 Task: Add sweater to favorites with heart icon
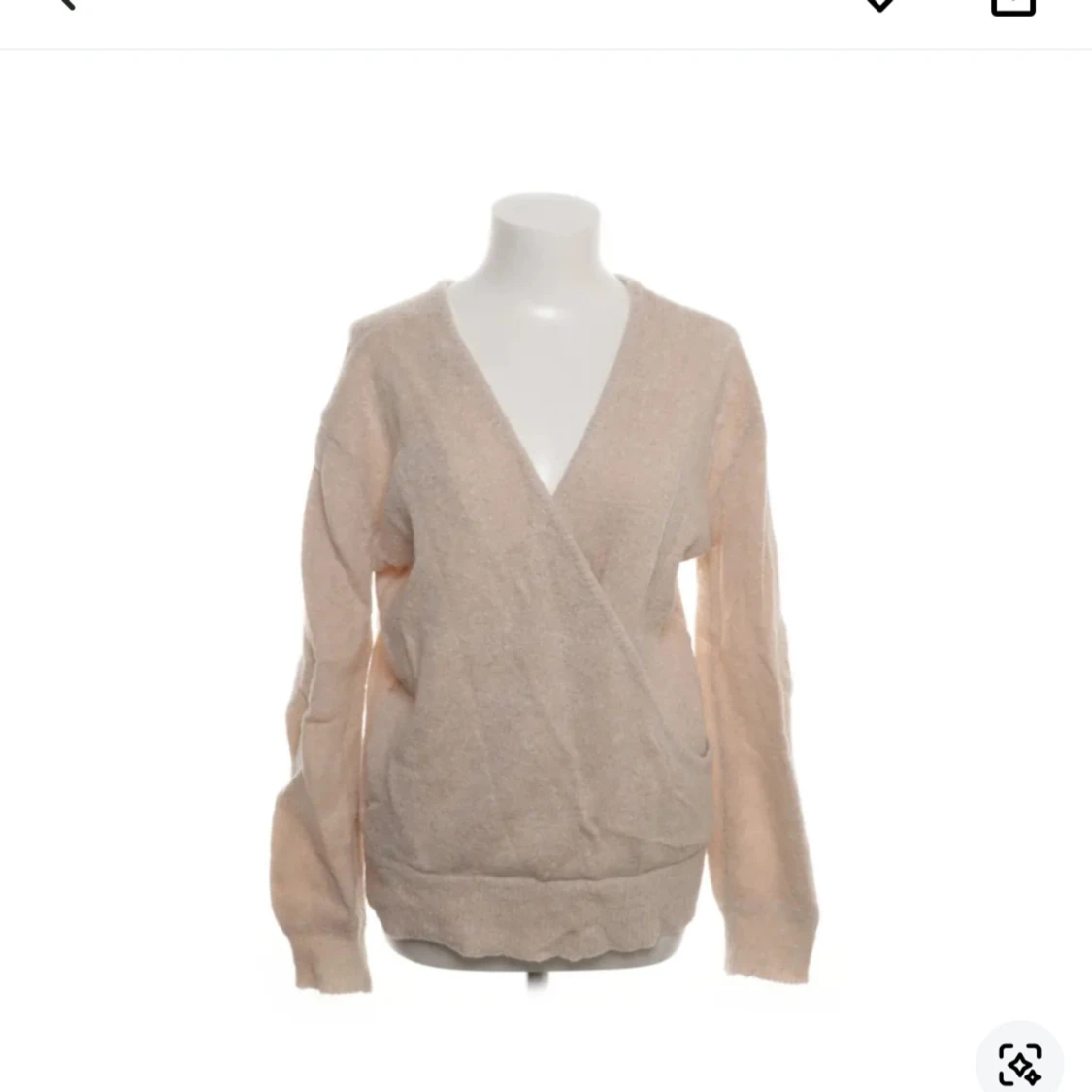[879, 4]
